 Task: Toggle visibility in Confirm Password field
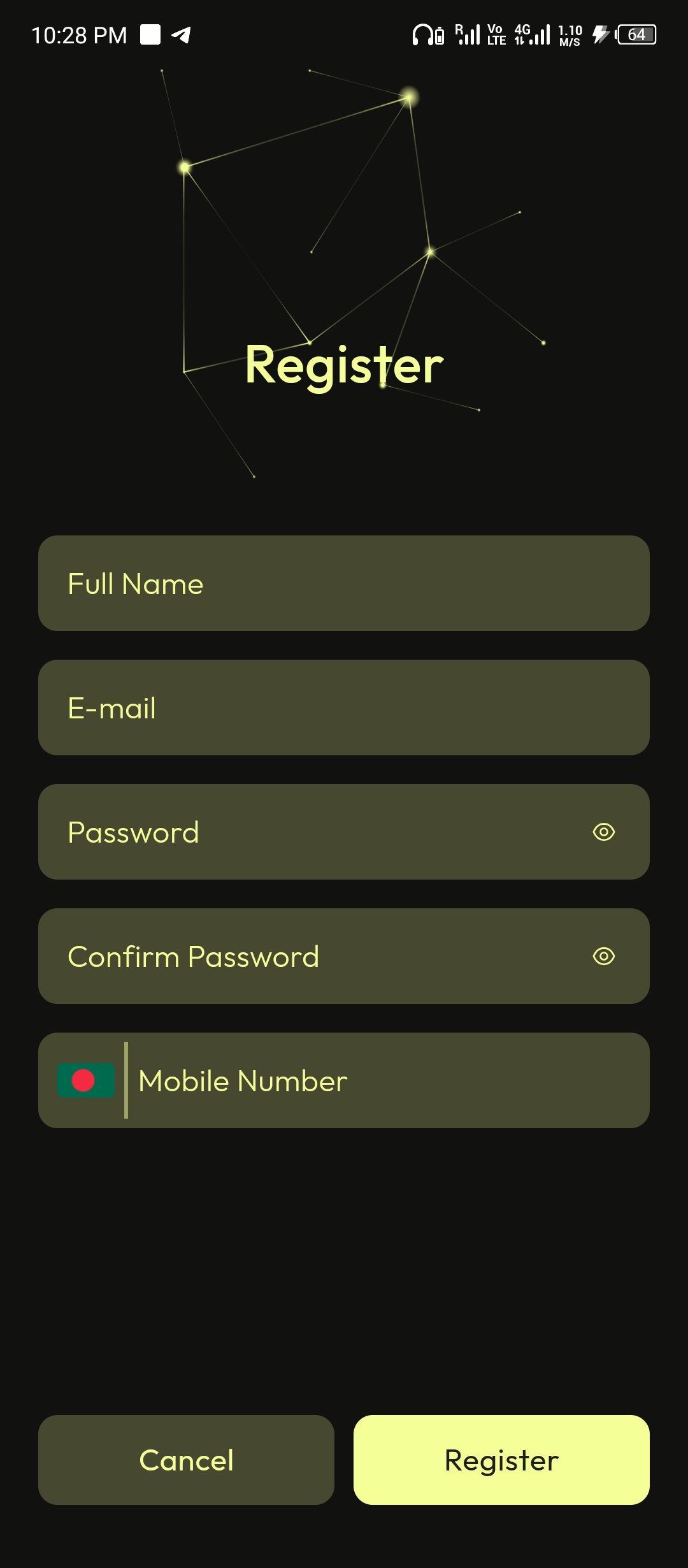[x=603, y=956]
